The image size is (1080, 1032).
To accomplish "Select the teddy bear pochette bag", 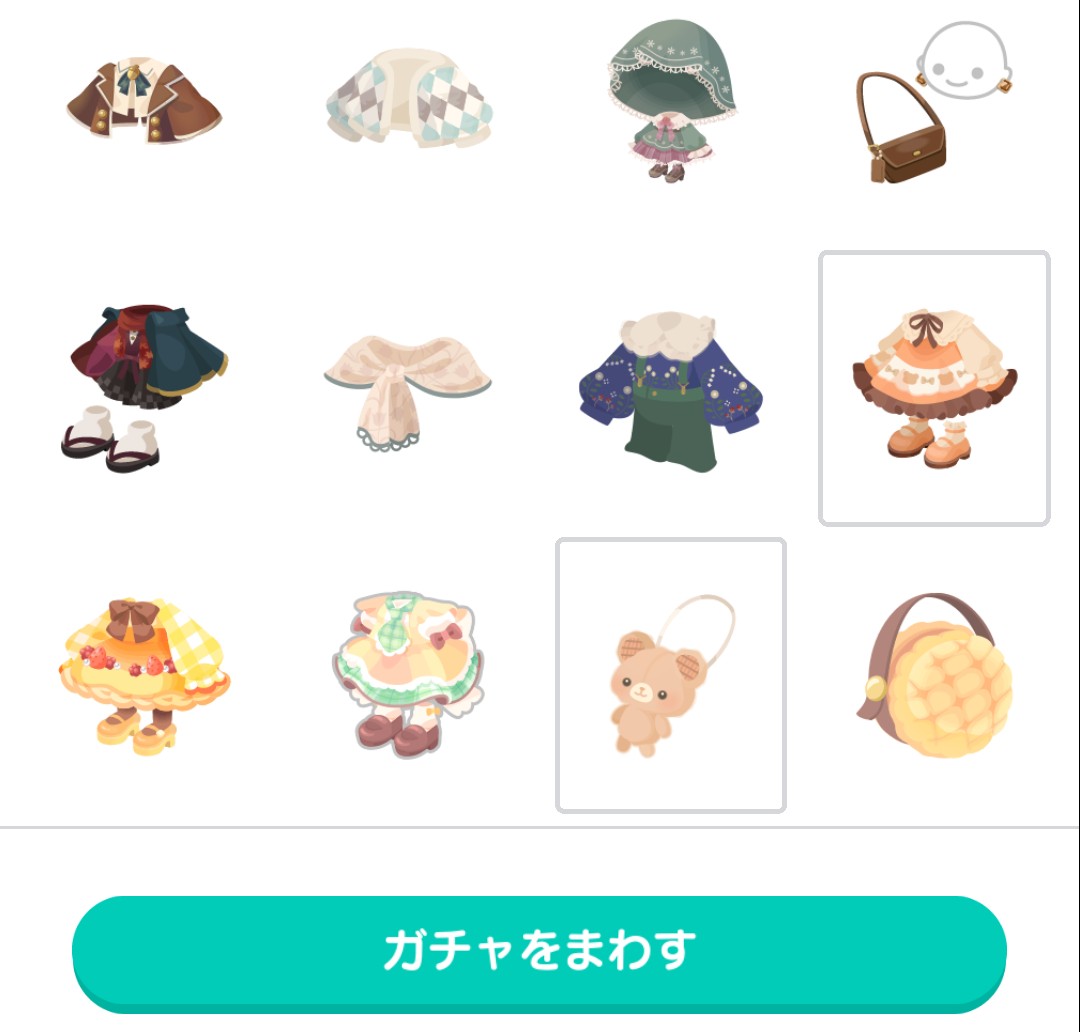I will tap(671, 675).
